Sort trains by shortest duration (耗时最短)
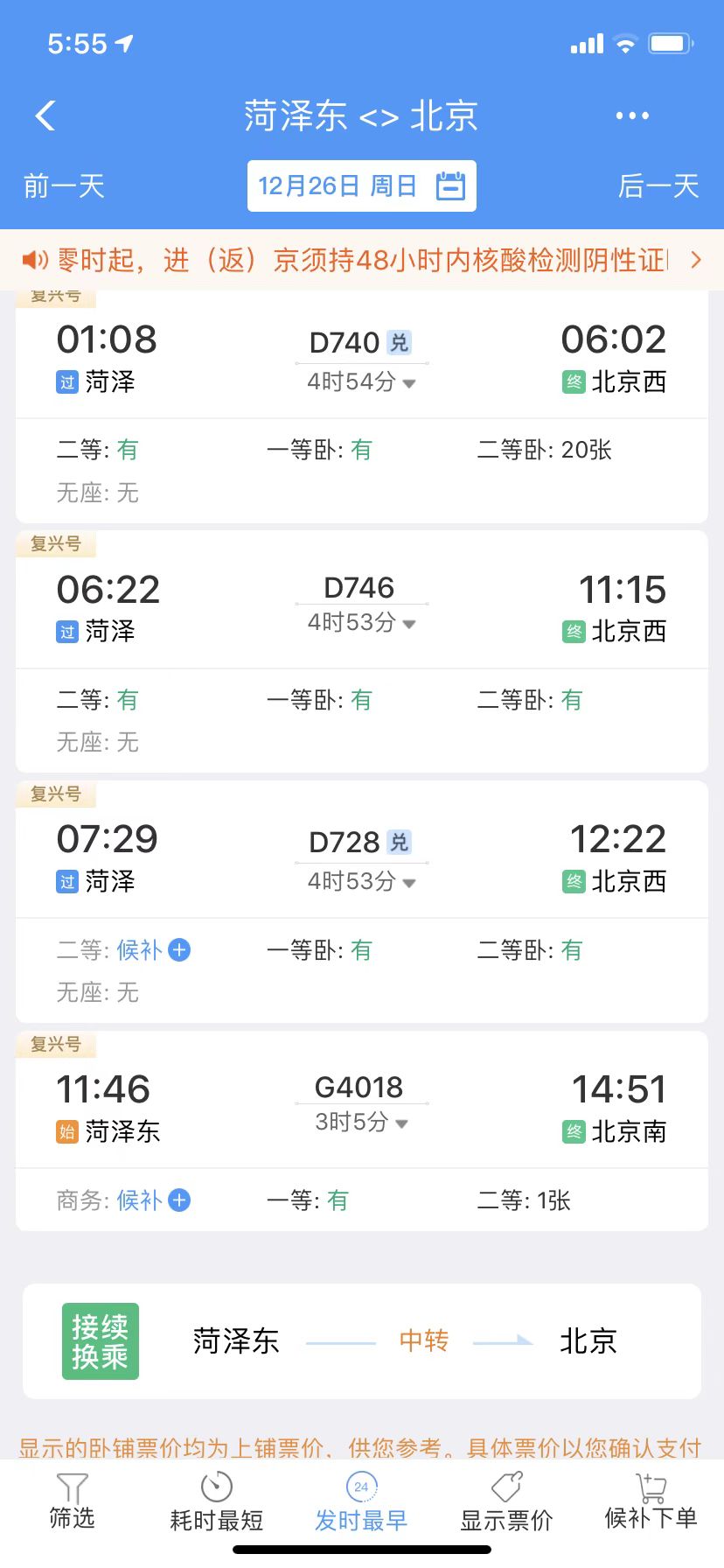The image size is (724, 1568). tap(216, 1501)
